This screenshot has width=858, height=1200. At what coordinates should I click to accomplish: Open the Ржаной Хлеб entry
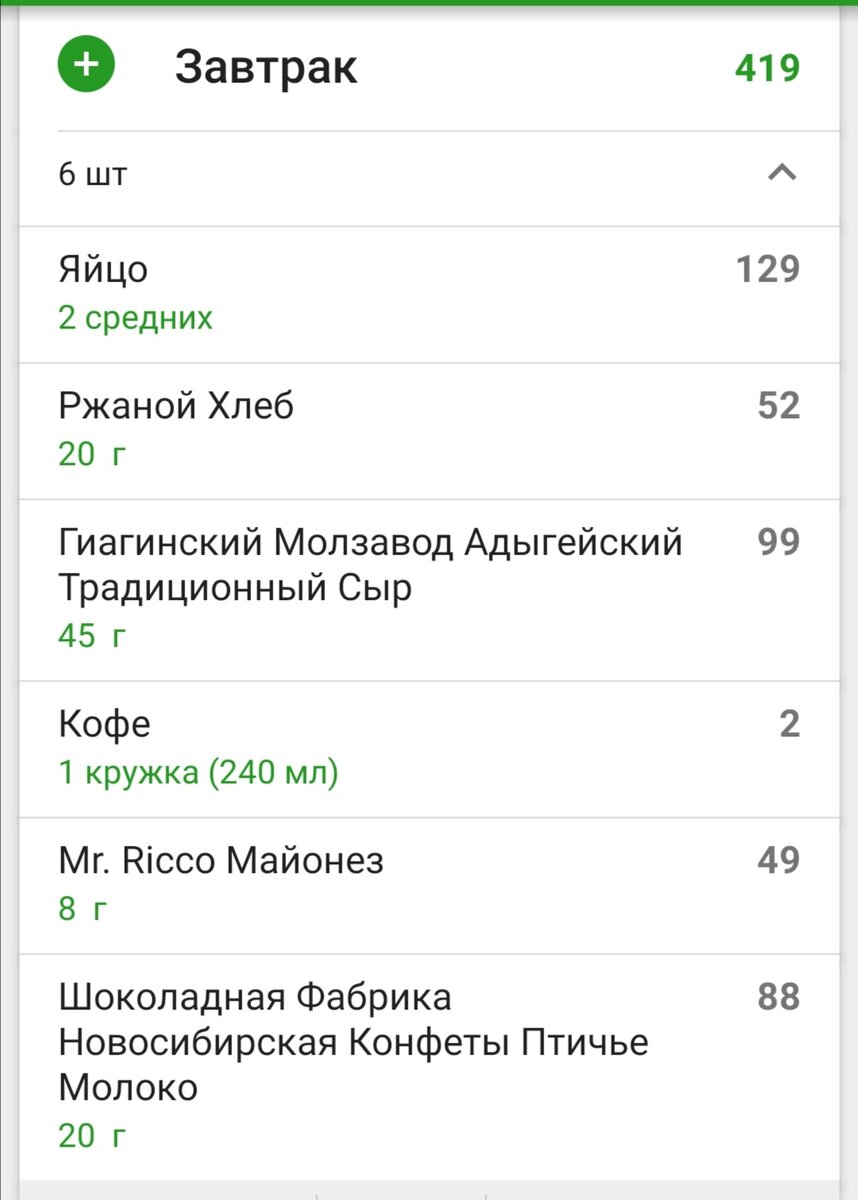click(x=428, y=430)
